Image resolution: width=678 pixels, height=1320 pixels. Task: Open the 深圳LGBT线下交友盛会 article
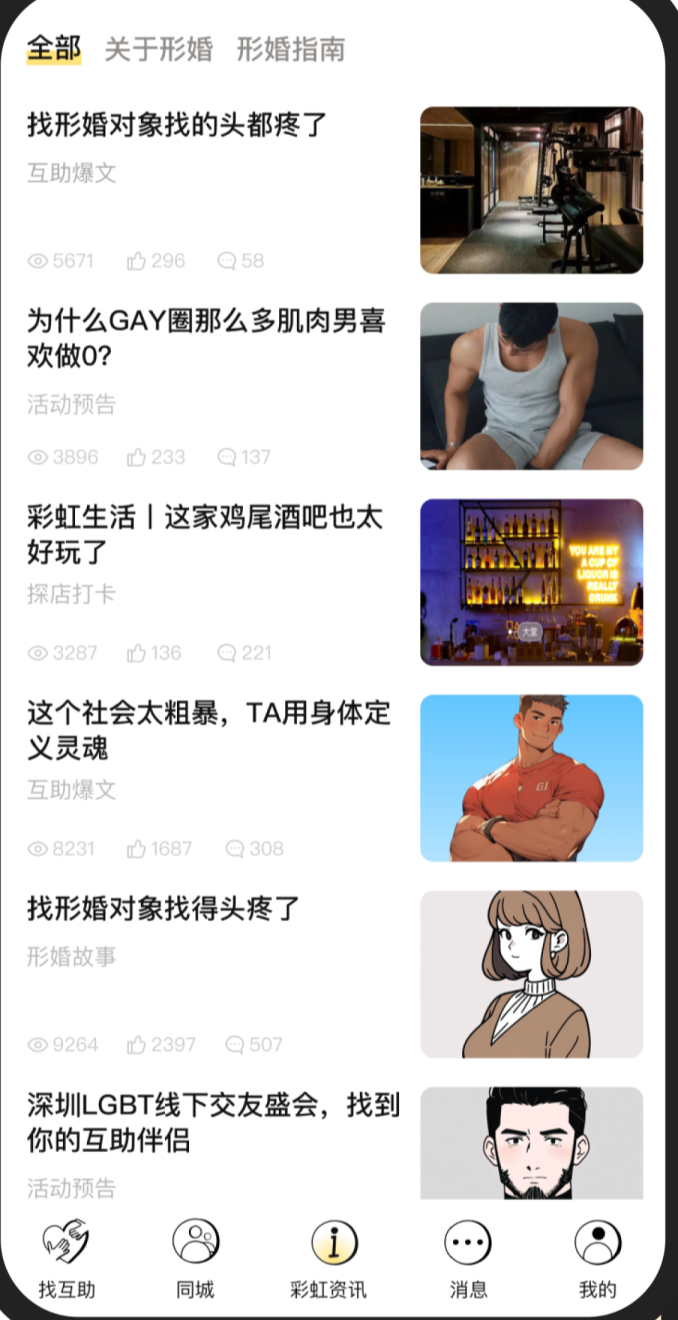213,1122
